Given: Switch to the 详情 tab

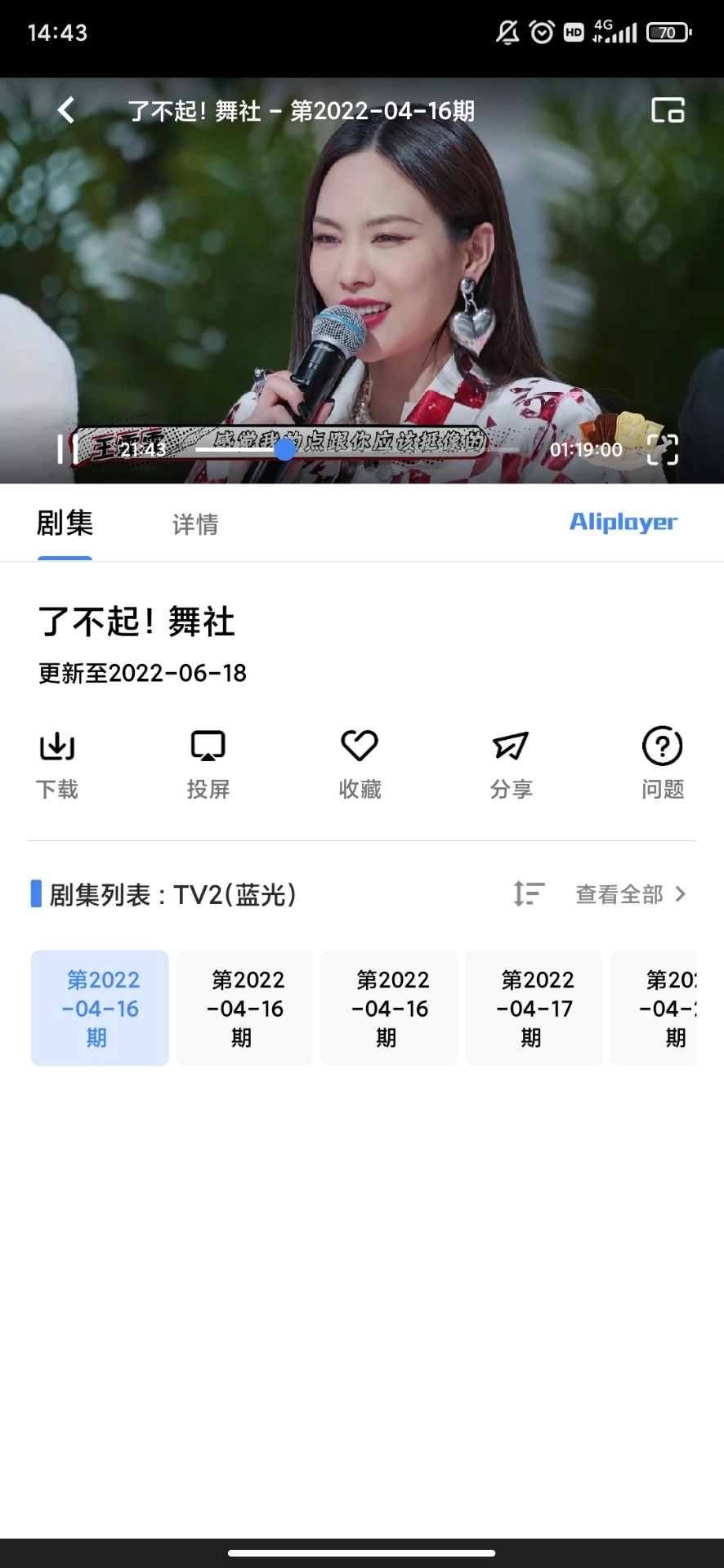Looking at the screenshot, I should [x=195, y=524].
